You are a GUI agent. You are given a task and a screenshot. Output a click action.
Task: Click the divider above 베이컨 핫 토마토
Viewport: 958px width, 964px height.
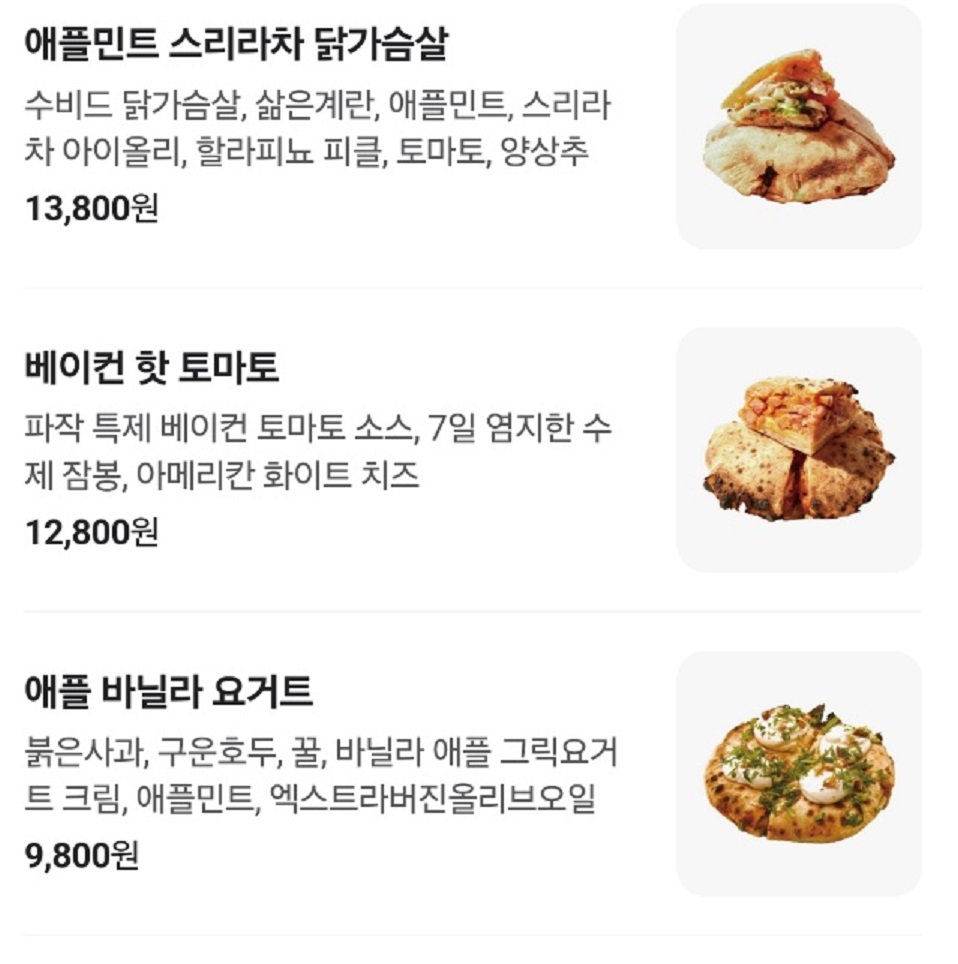tap(479, 289)
